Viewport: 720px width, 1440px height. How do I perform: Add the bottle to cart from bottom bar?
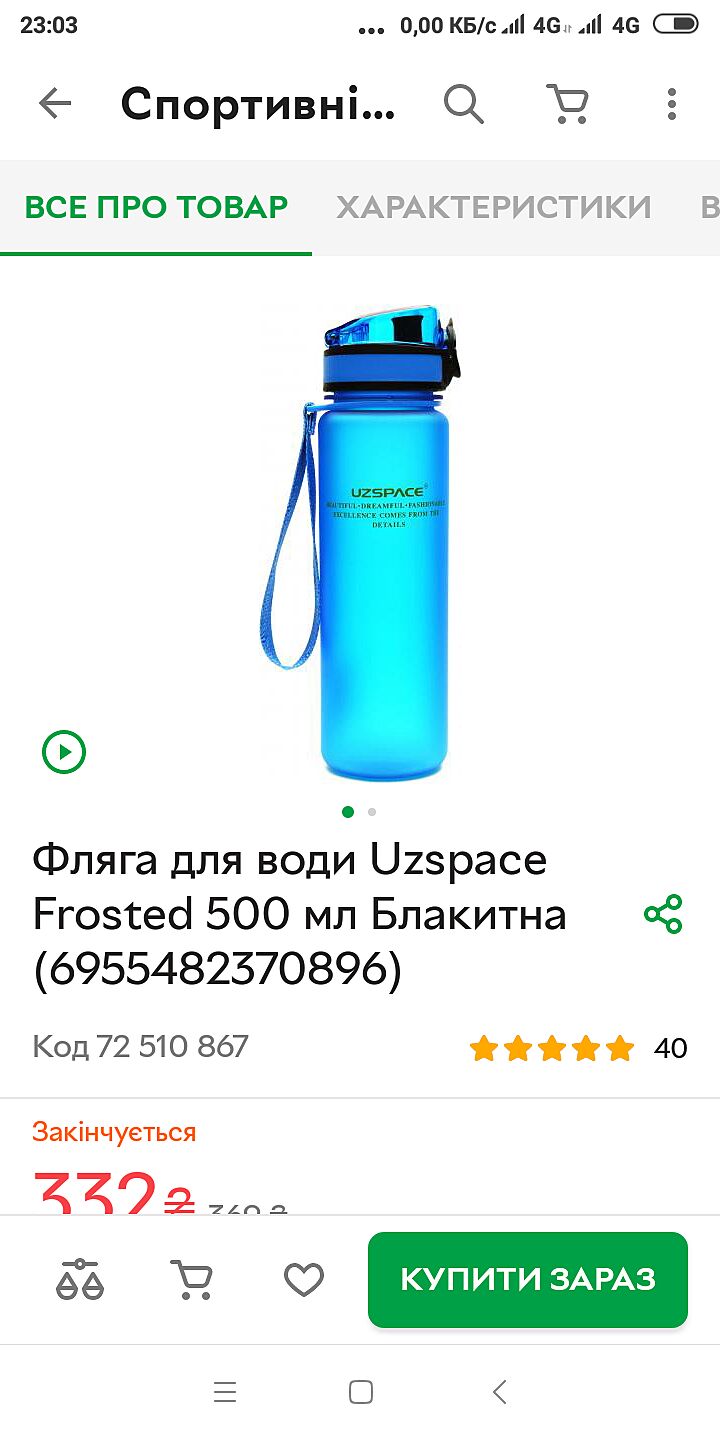coord(191,1279)
